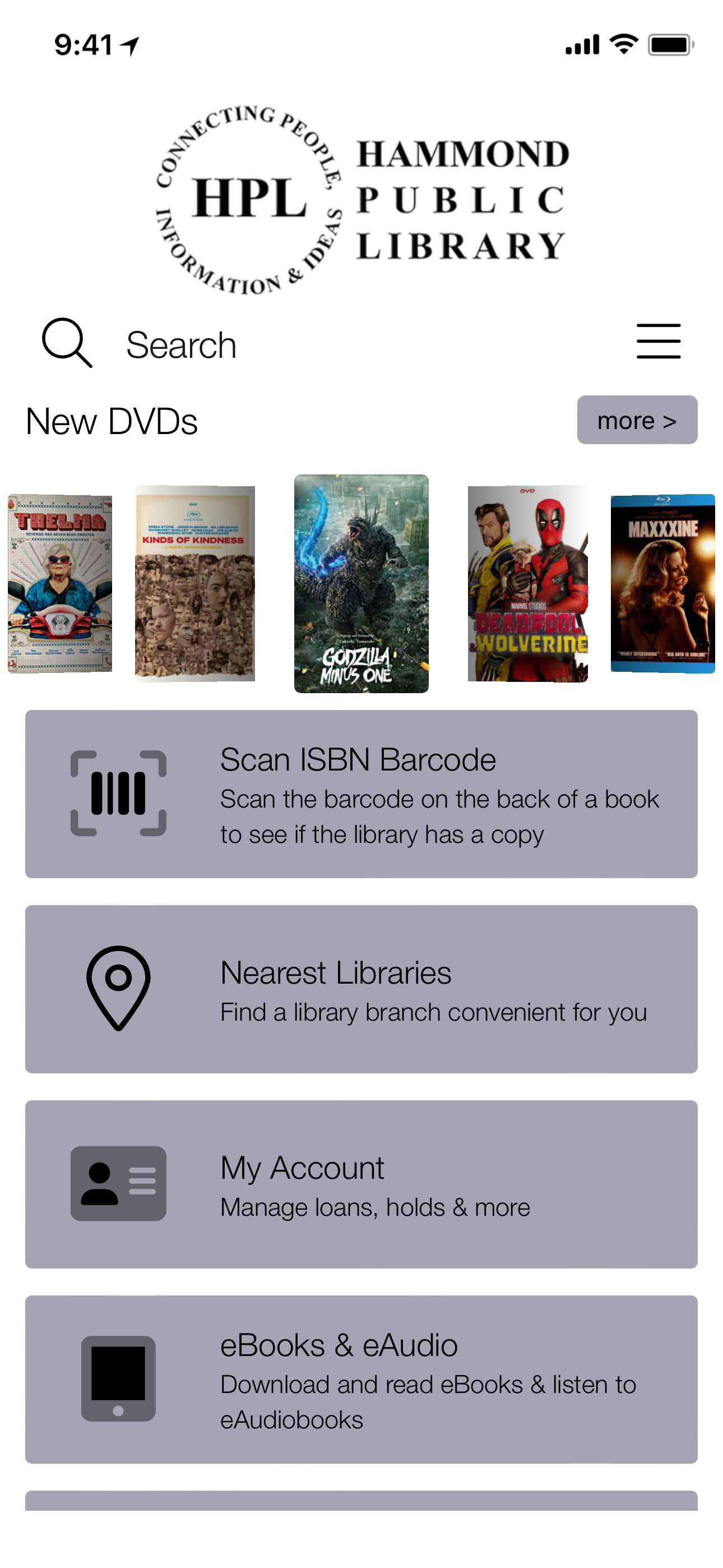Screen dimensions: 723x1568
Task: Tap the Search field
Action: (182, 344)
